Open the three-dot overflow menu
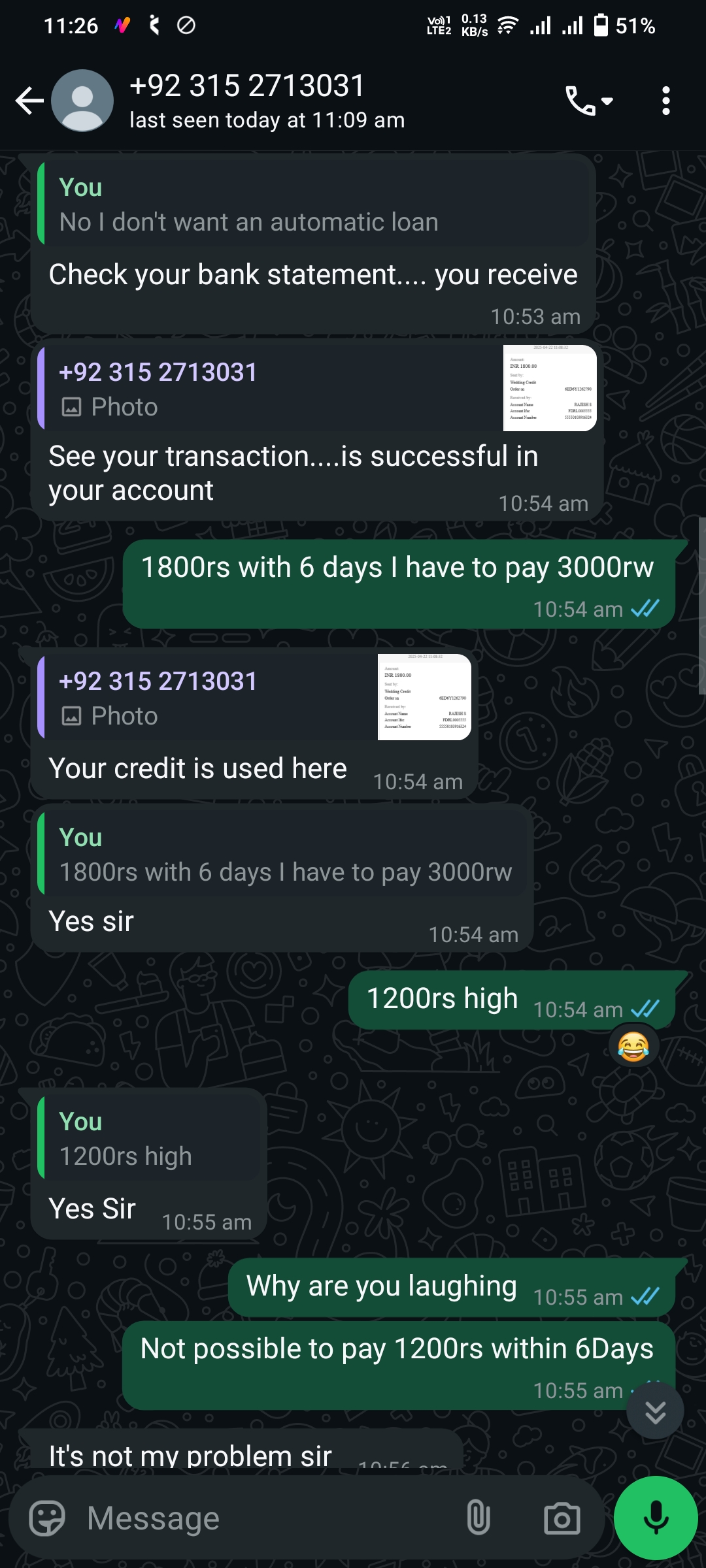 [665, 101]
